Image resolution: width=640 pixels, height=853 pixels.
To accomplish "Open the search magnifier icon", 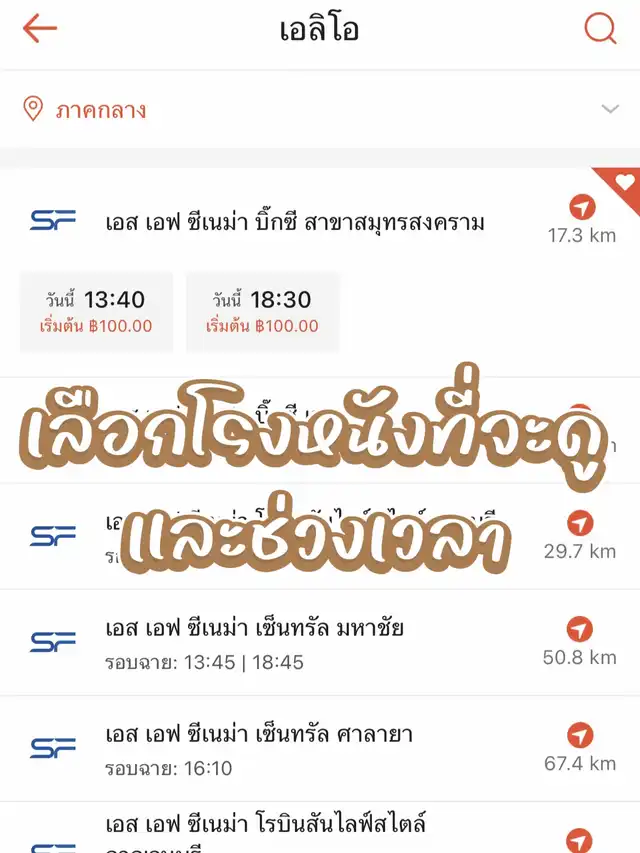I will click(x=600, y=29).
